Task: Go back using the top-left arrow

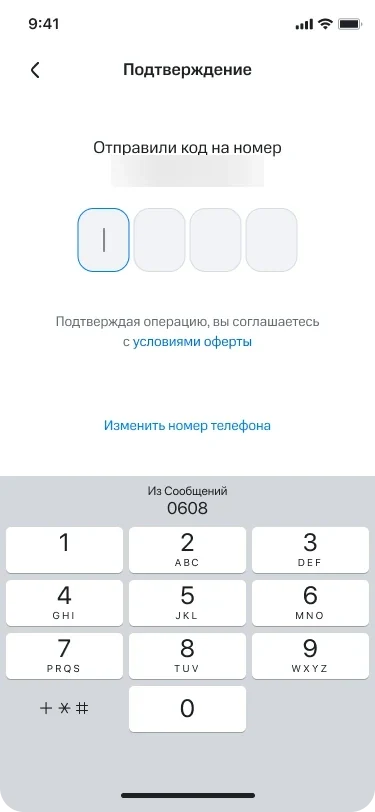Action: [35, 70]
